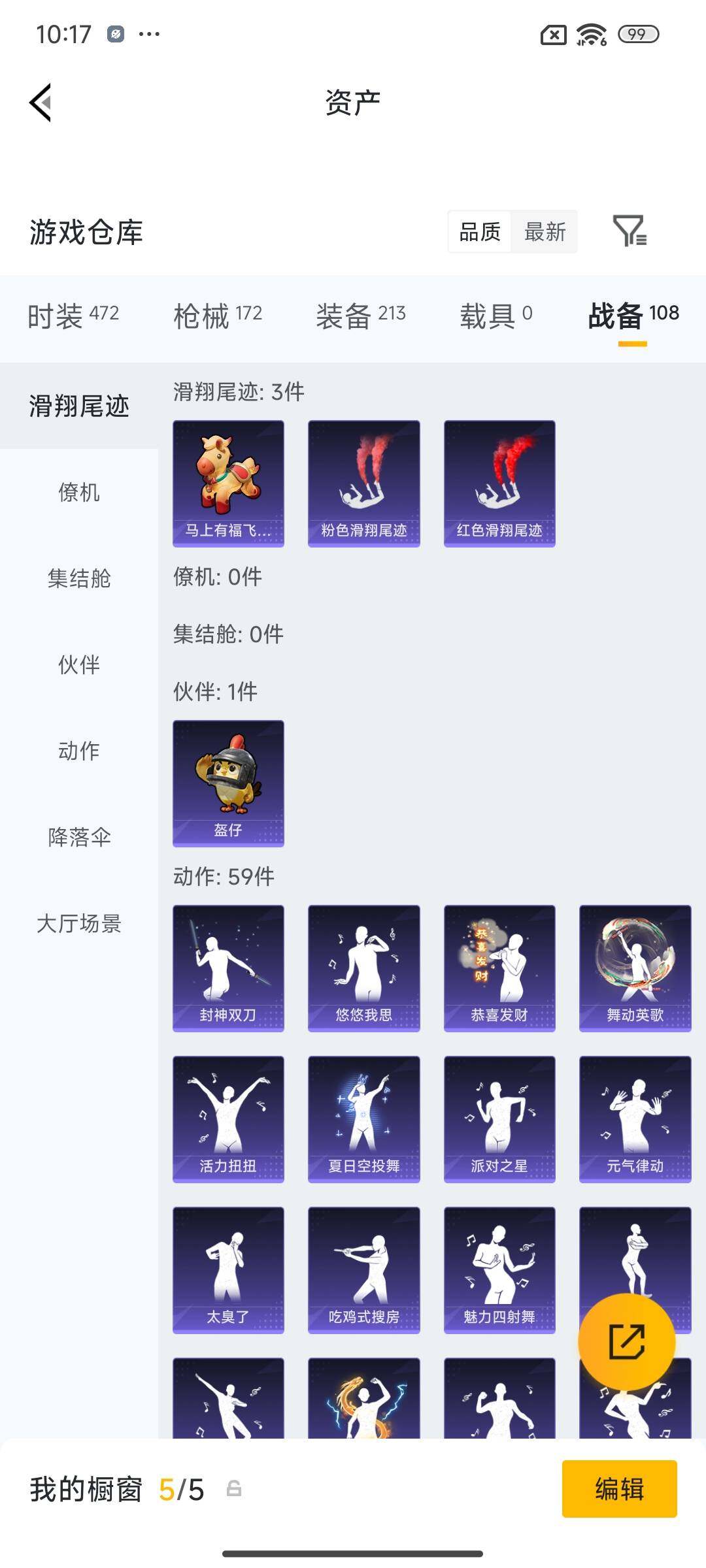
Task: Select the 盔仔 companion thumbnail
Action: pos(228,783)
